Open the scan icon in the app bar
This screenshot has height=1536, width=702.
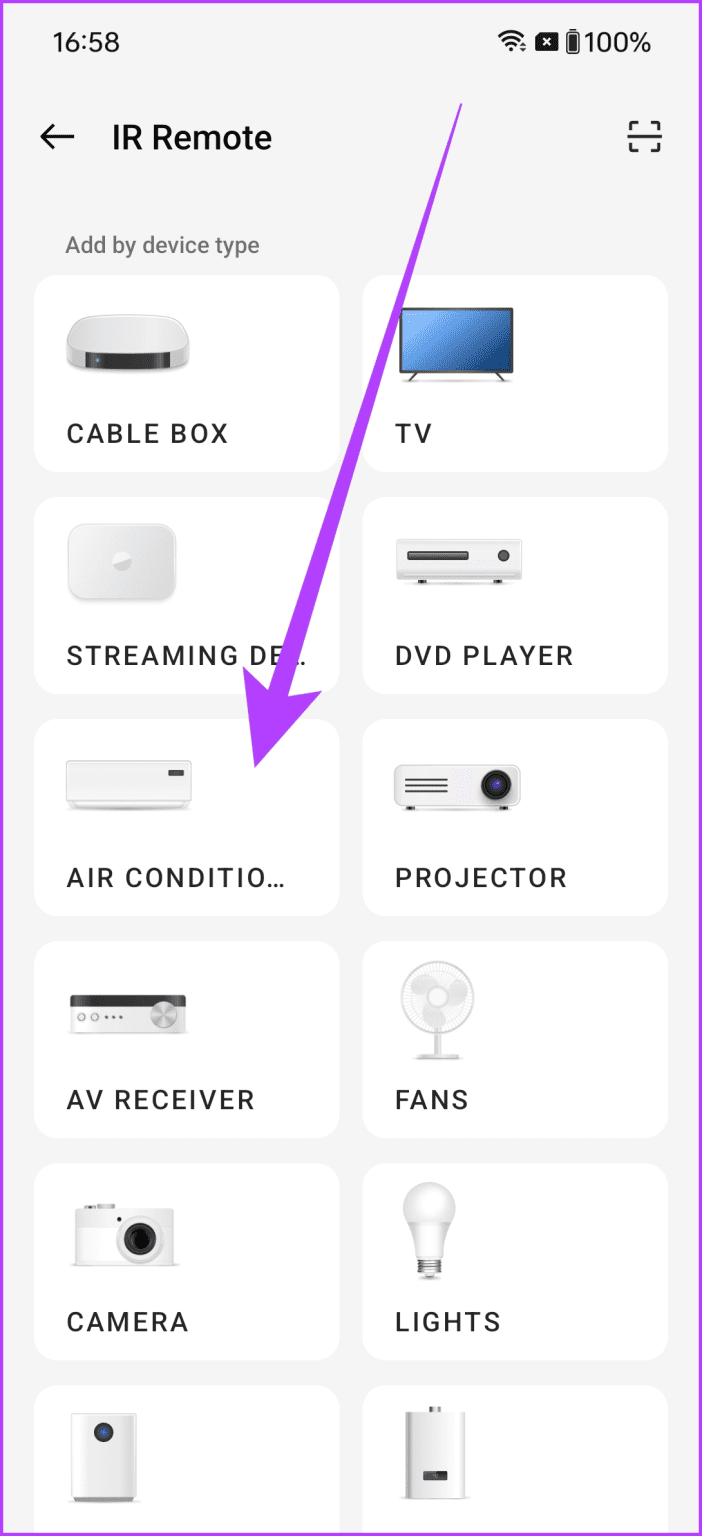point(645,137)
